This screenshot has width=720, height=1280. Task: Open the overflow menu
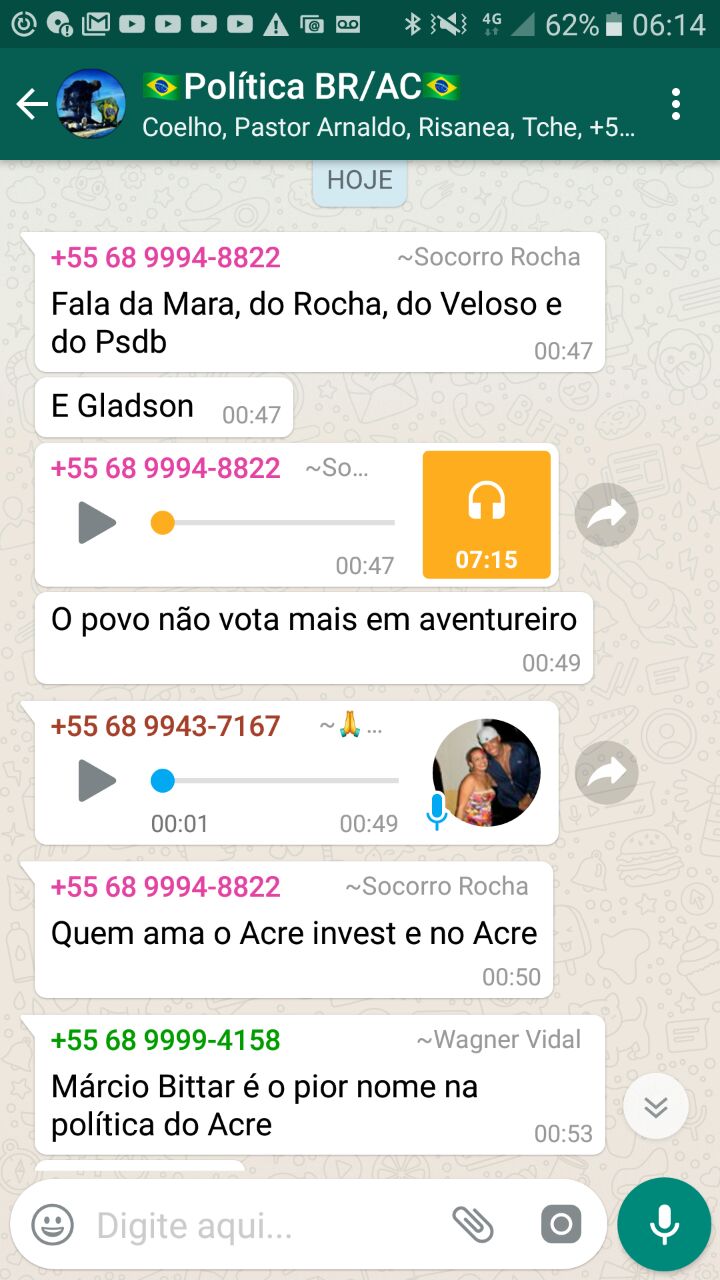coord(676,104)
